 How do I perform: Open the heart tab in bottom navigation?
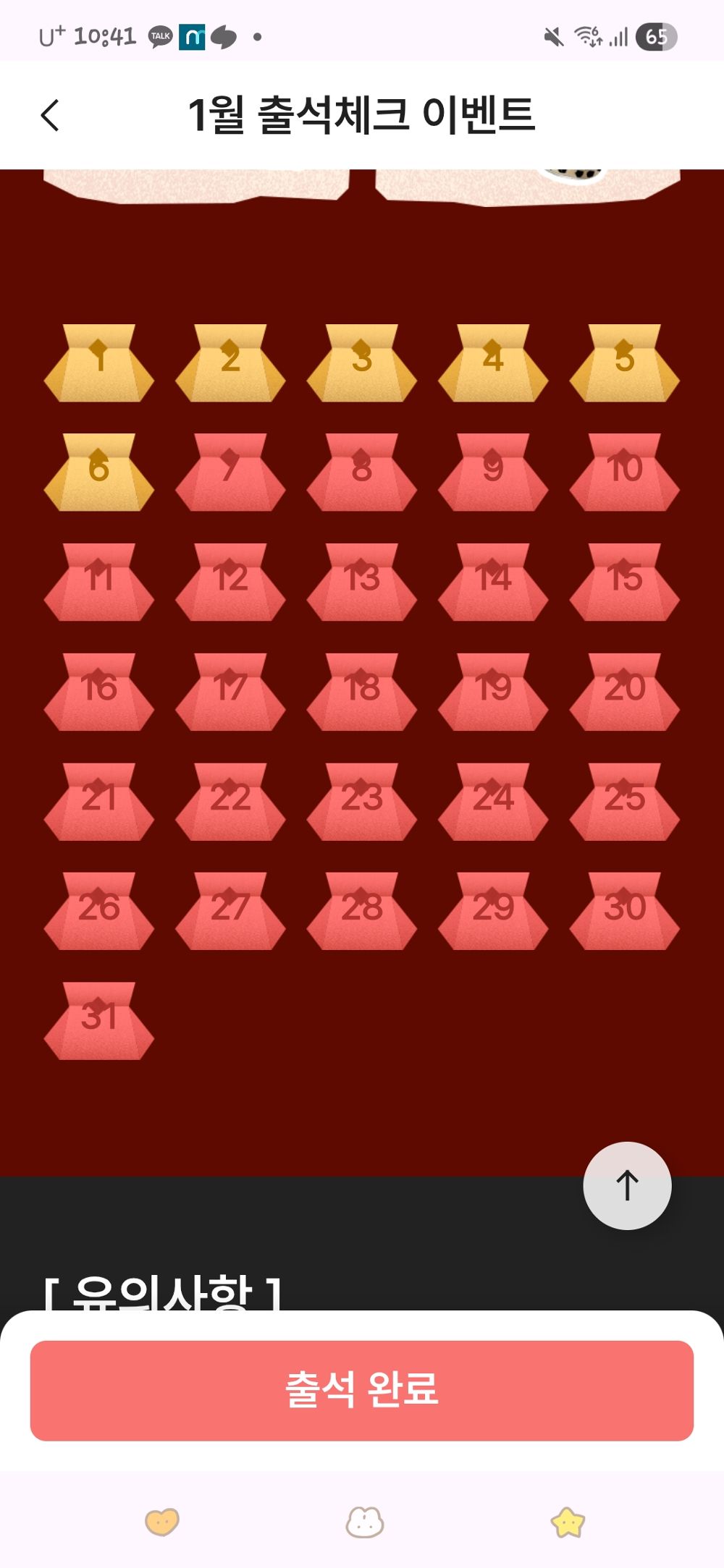162,1522
